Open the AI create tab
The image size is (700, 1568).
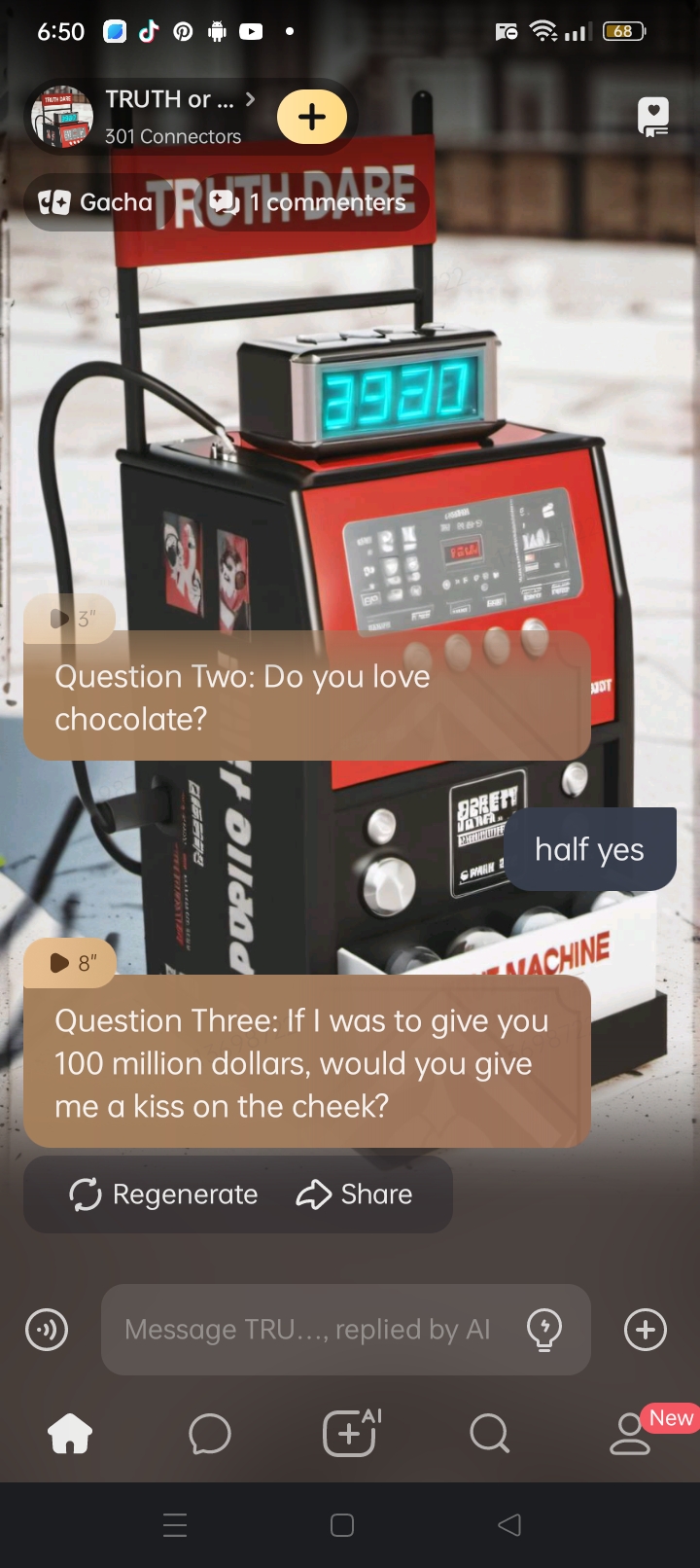tap(351, 1433)
